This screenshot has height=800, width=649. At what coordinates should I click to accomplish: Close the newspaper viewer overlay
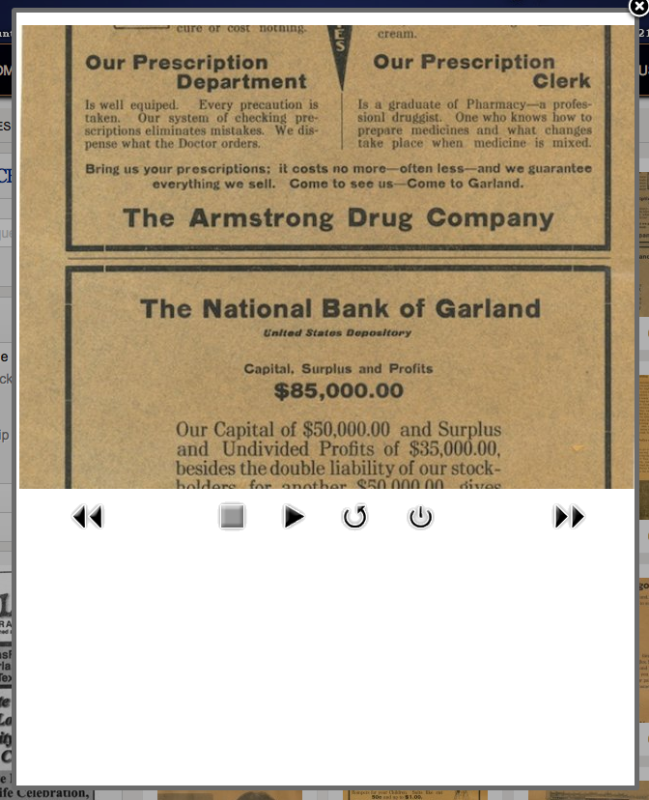coord(638,7)
